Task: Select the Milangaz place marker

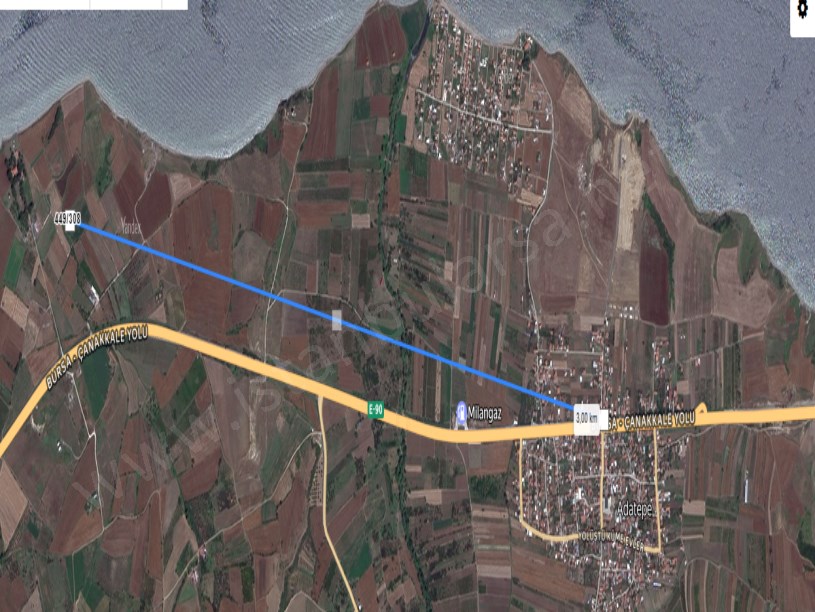Action: (x=461, y=410)
